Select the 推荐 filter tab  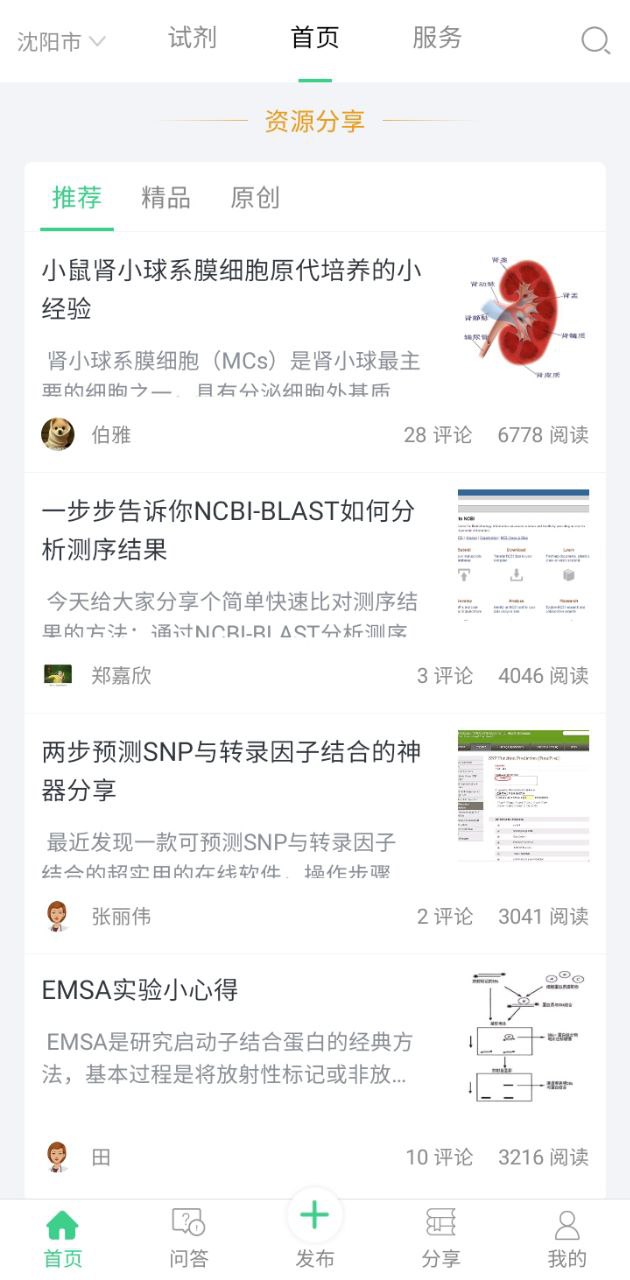pos(77,197)
